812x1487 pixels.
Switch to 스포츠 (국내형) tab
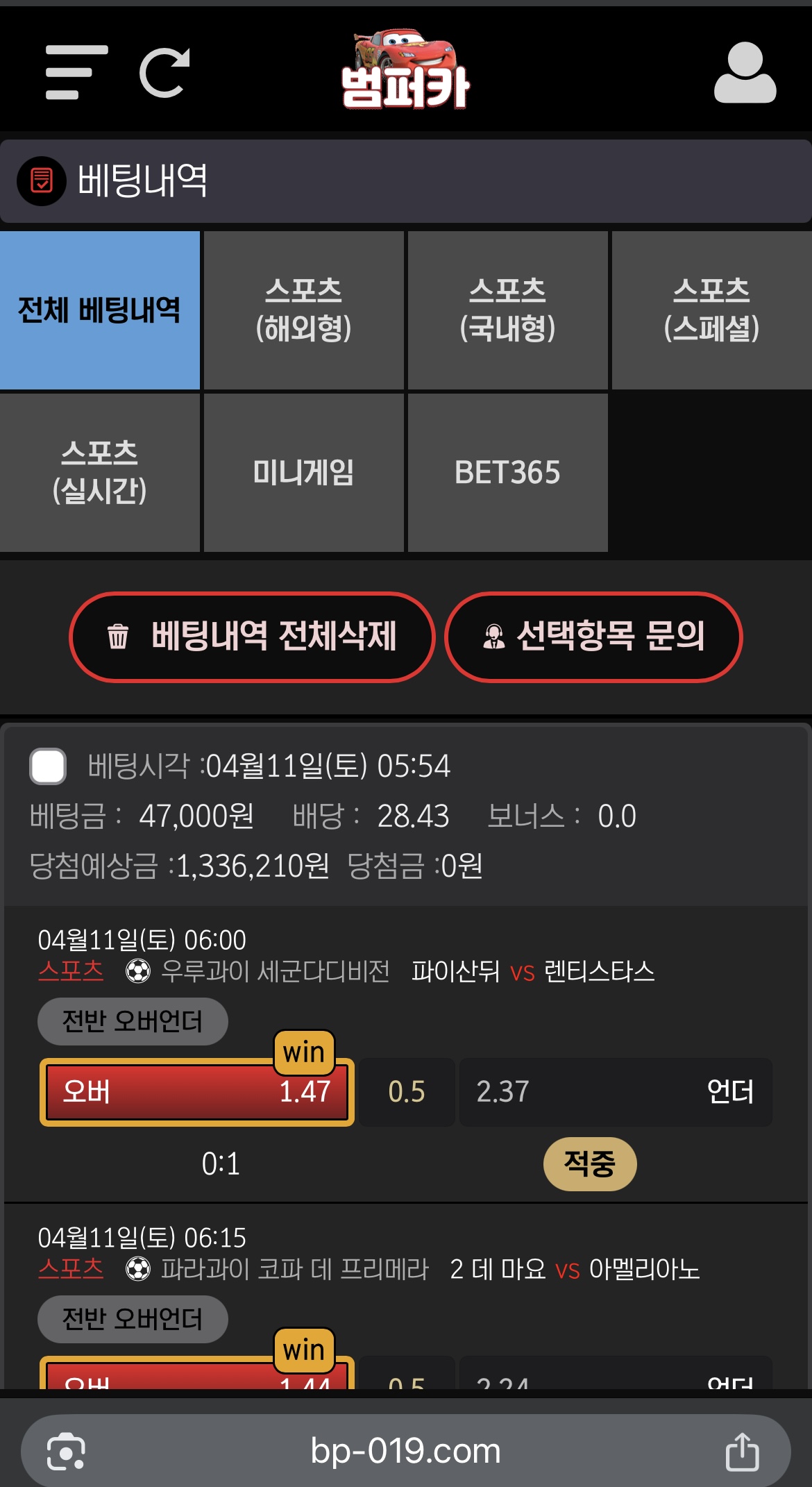tap(507, 310)
